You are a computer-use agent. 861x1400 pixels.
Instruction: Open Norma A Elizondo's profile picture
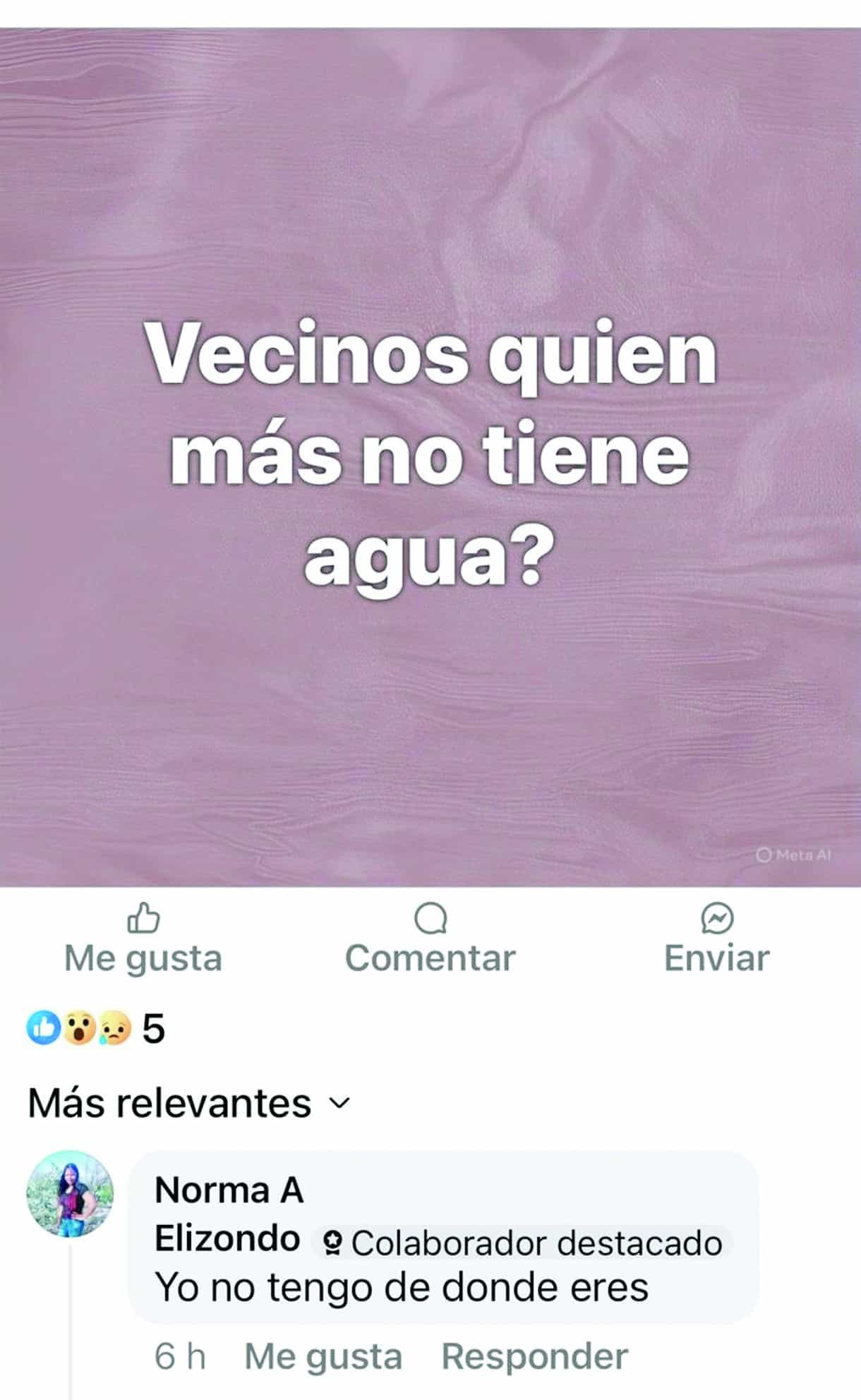coord(70,1194)
